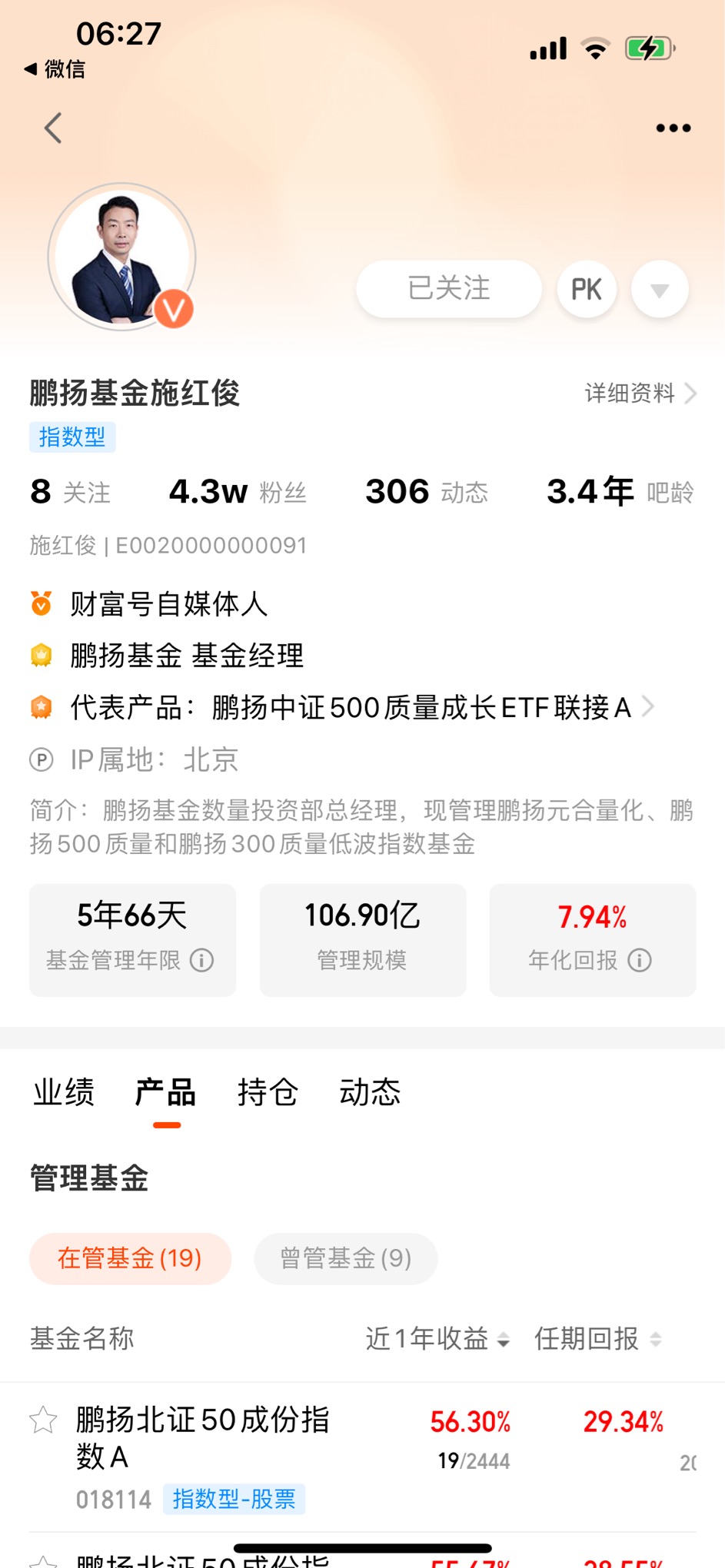Open fund 鹏扬北证50成份指数A 018114
The image size is (725, 1568).
pos(203,1438)
